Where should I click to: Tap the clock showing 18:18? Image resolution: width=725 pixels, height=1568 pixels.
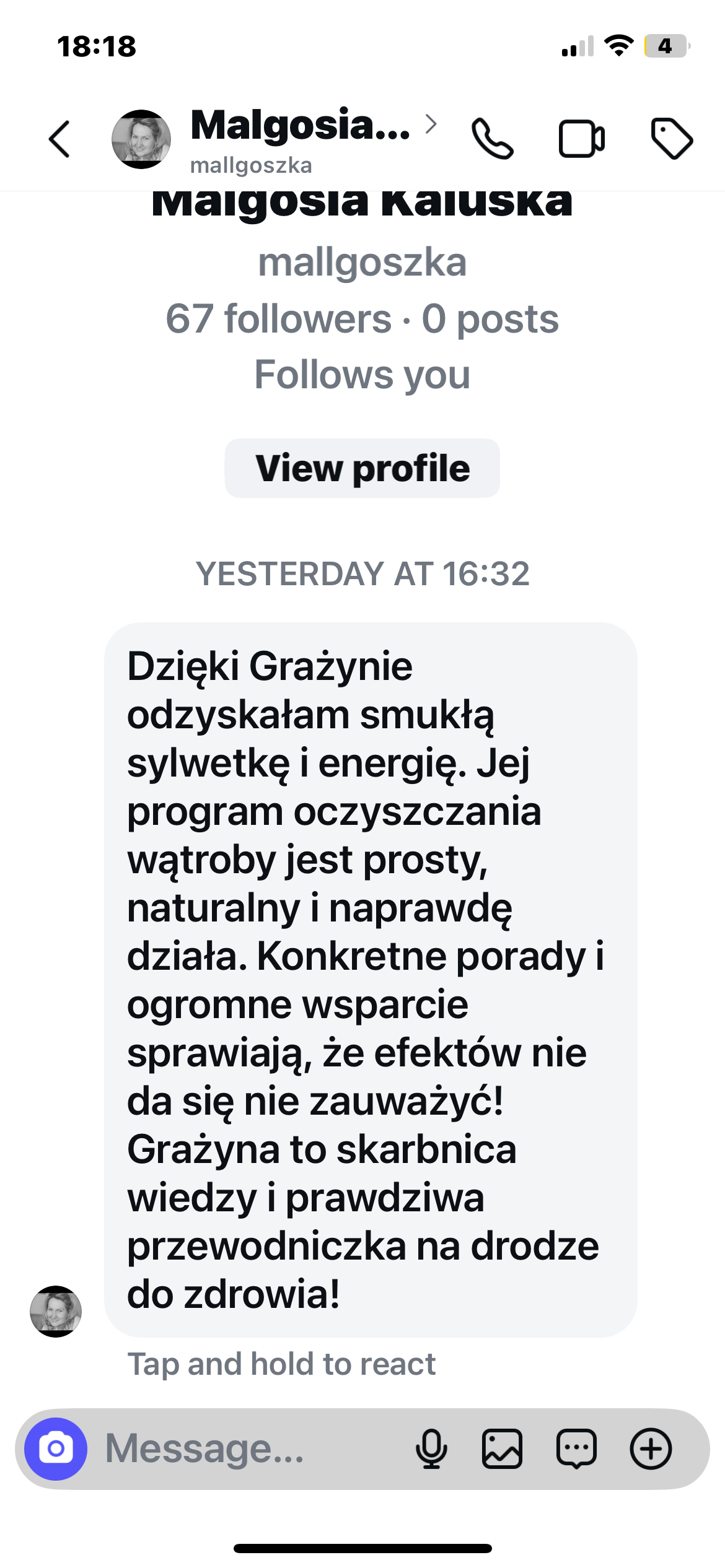(96, 46)
